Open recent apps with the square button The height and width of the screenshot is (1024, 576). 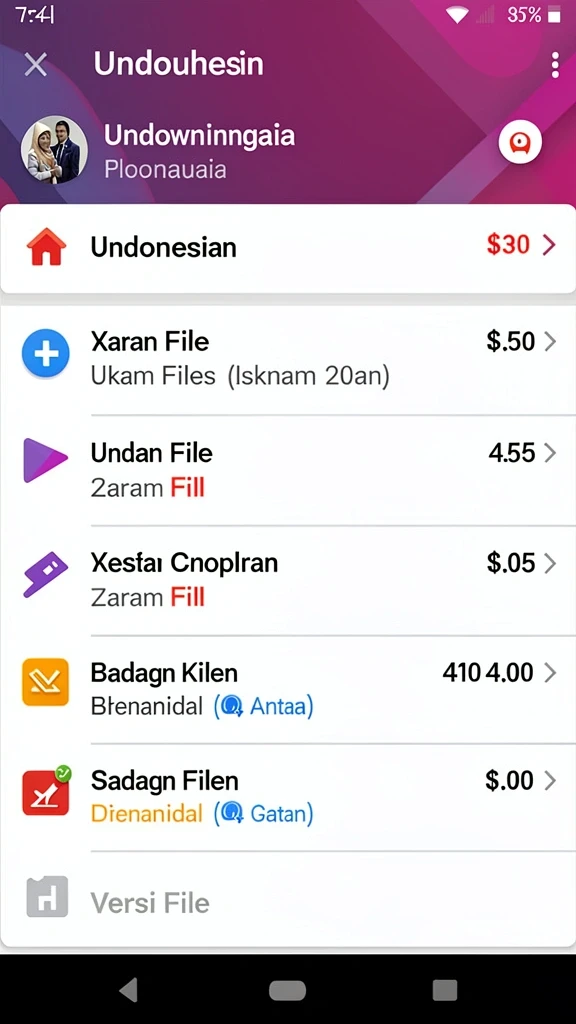pos(445,990)
